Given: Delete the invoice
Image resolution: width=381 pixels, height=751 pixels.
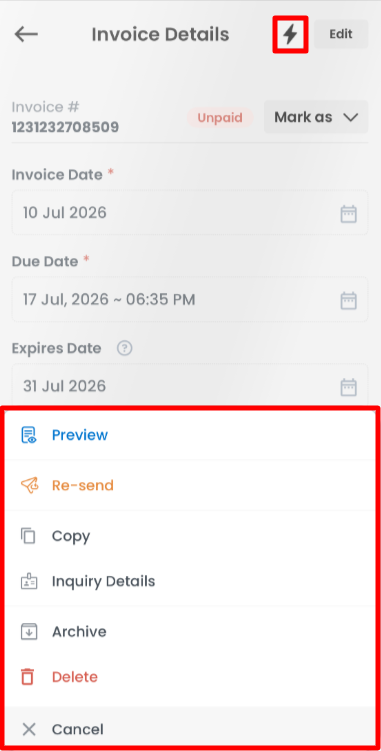Looking at the screenshot, I should pyautogui.click(x=190, y=677).
